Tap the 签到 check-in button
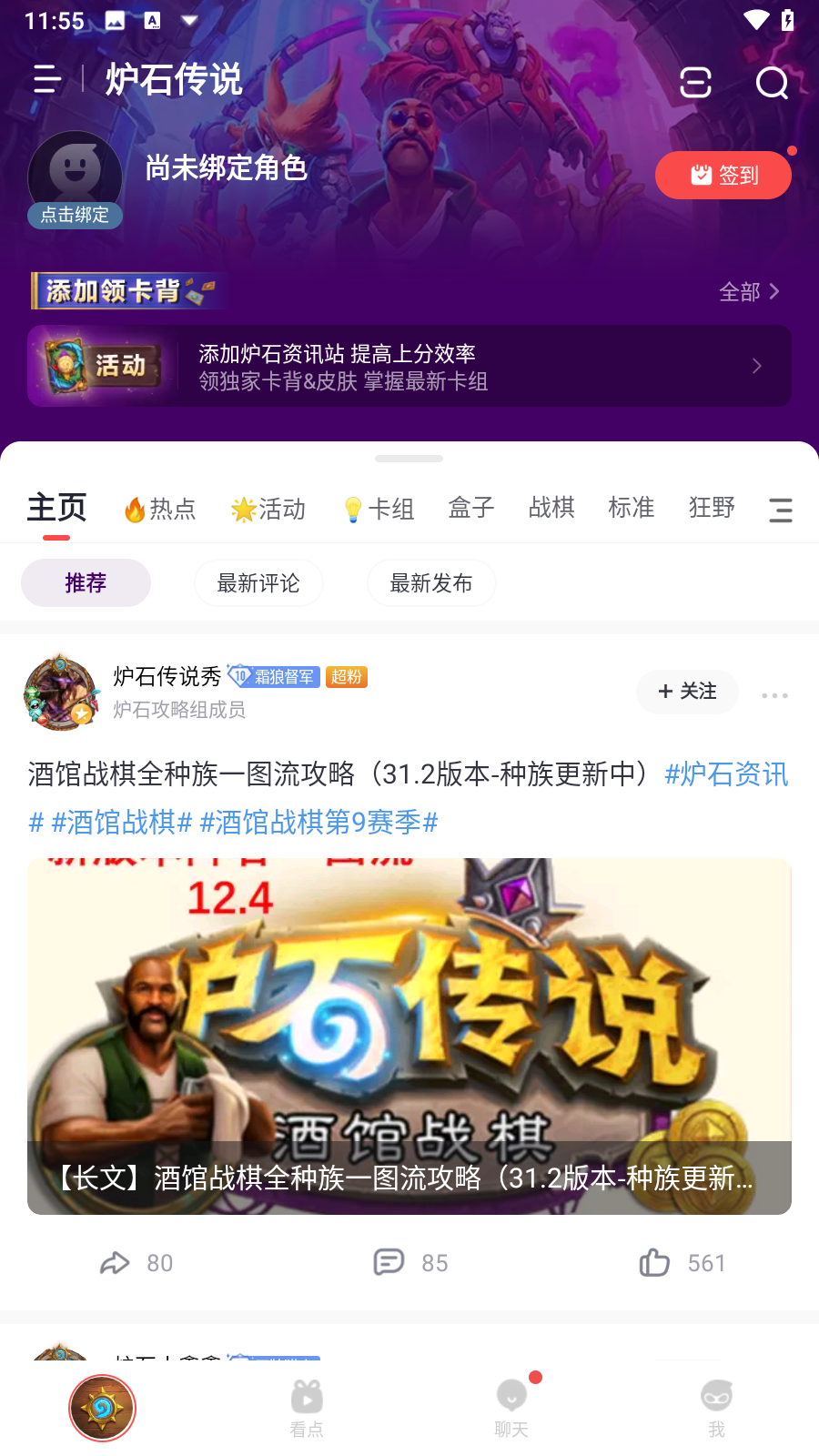This screenshot has height=1456, width=819. point(723,175)
